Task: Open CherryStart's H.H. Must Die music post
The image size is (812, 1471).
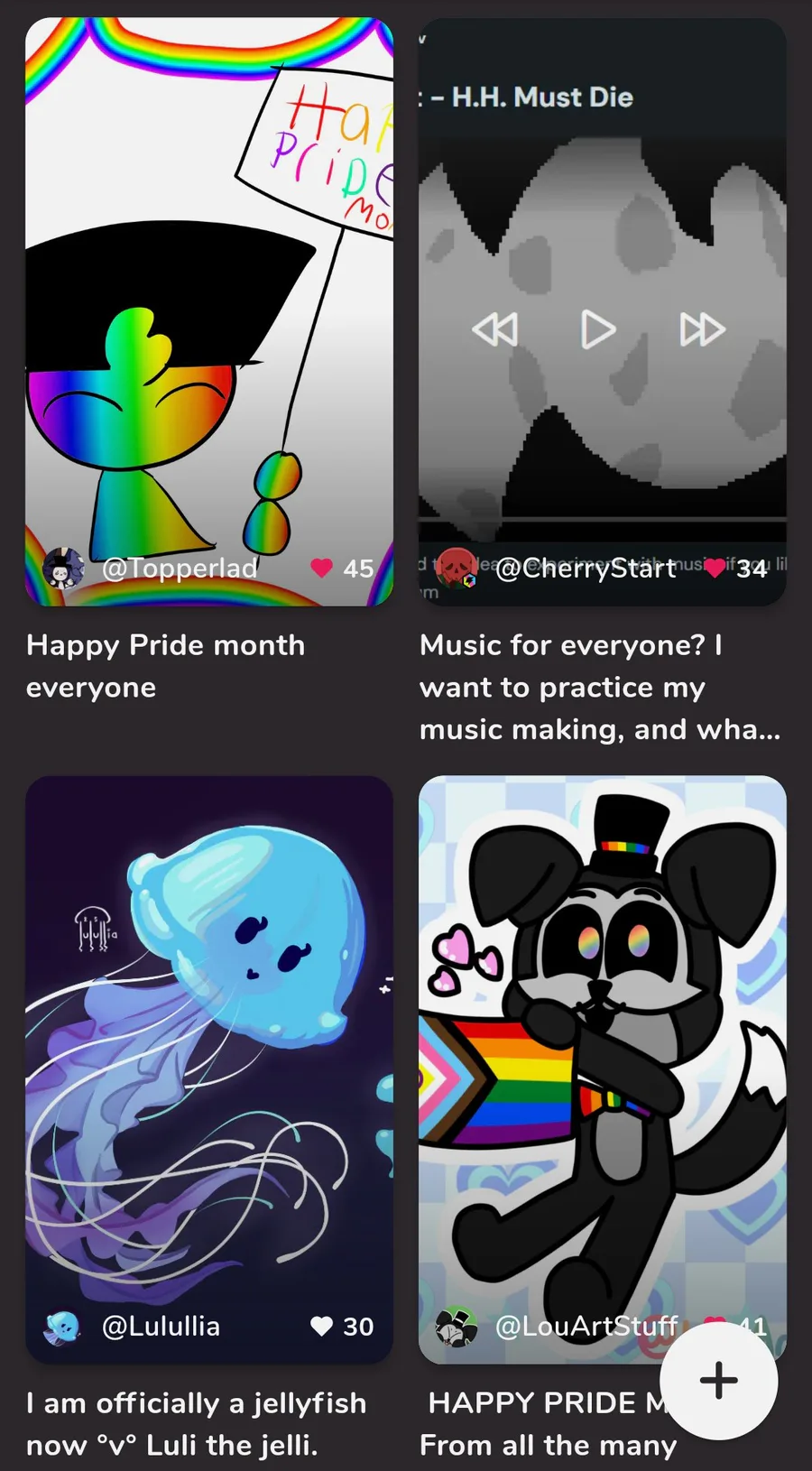Action: click(x=603, y=311)
